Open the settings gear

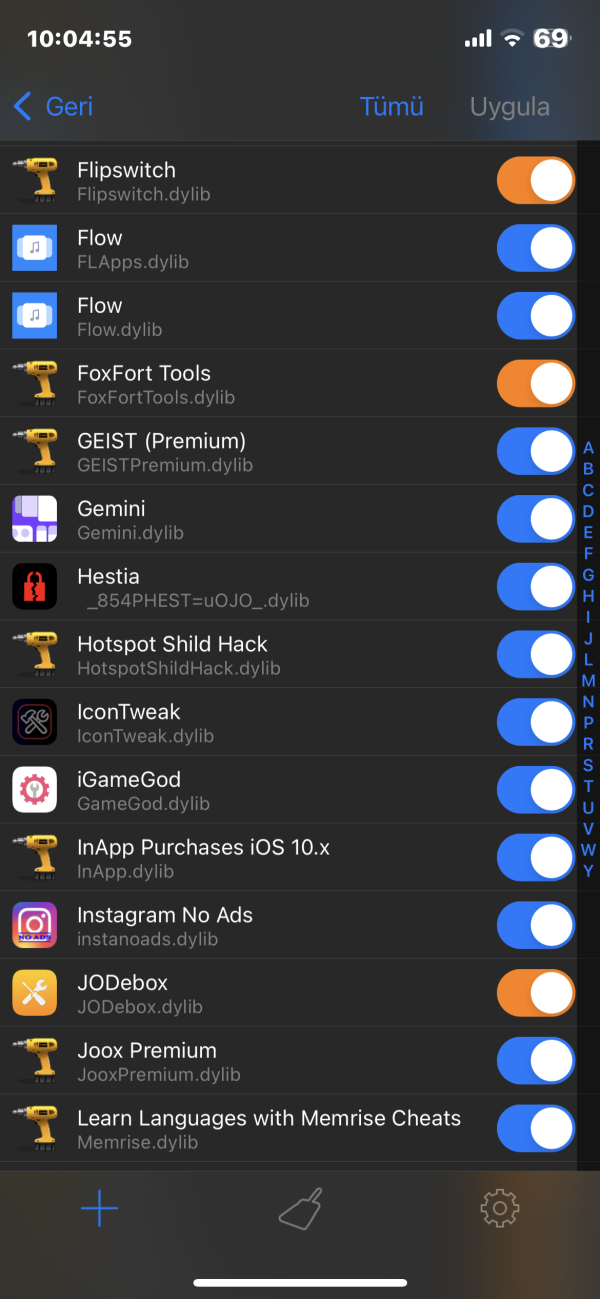pyautogui.click(x=499, y=1209)
